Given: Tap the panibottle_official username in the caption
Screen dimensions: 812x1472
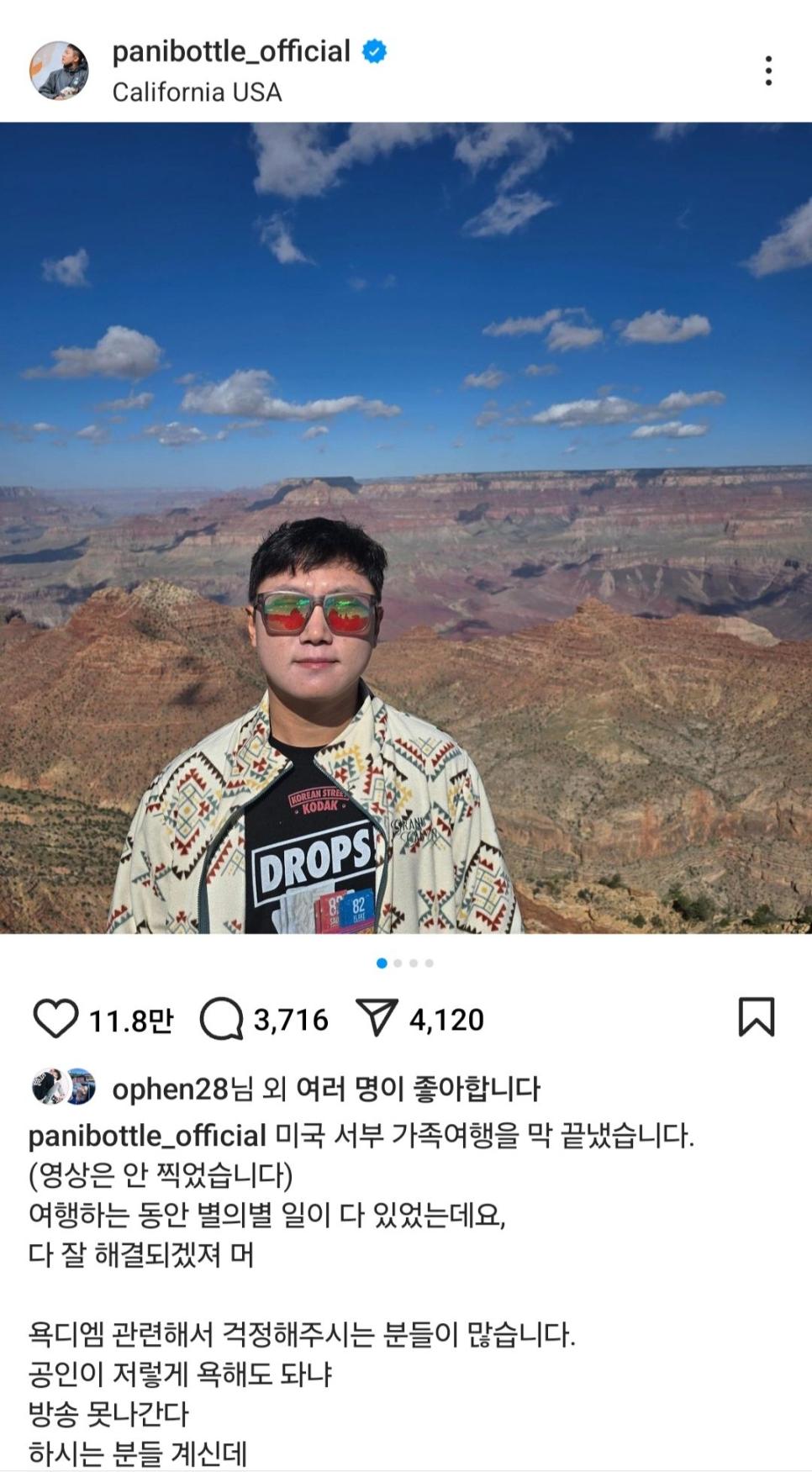Looking at the screenshot, I should (147, 1136).
